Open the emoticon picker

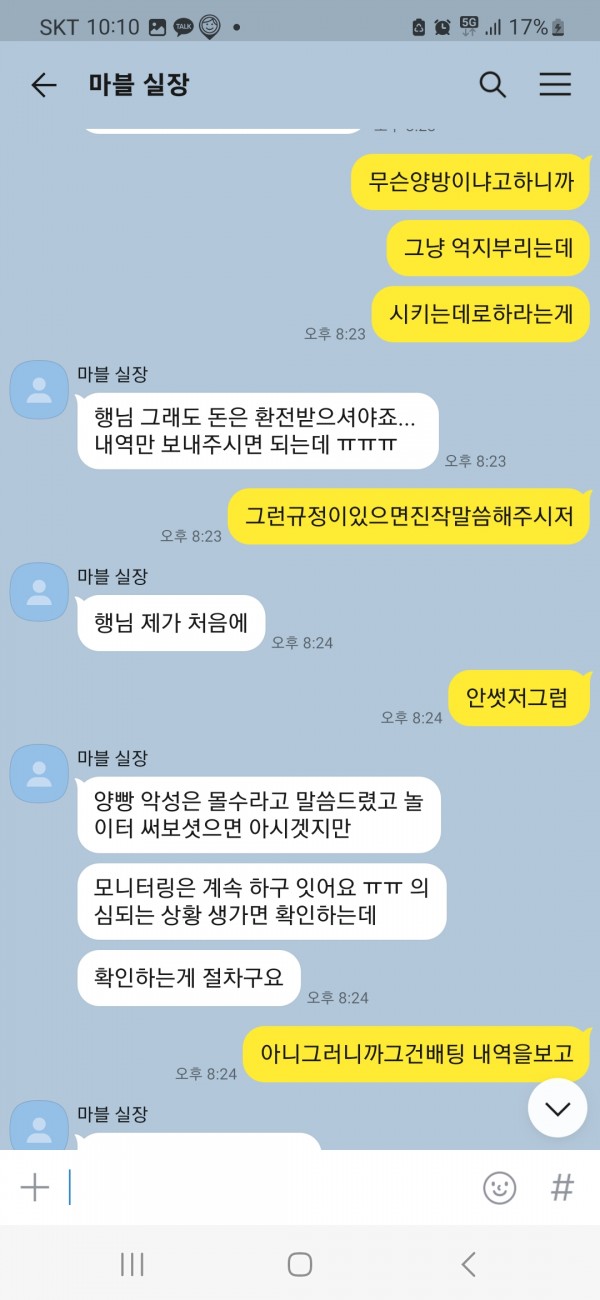click(499, 1187)
